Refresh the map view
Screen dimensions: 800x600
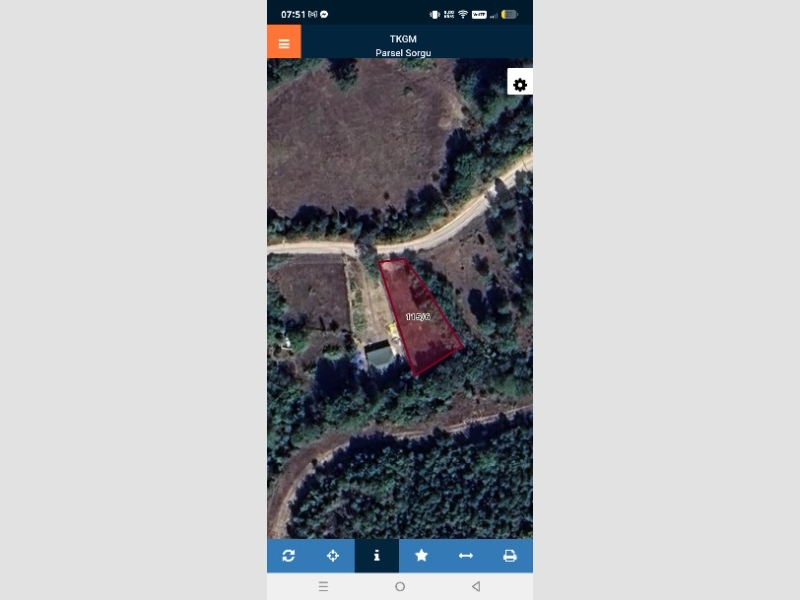tap(289, 556)
